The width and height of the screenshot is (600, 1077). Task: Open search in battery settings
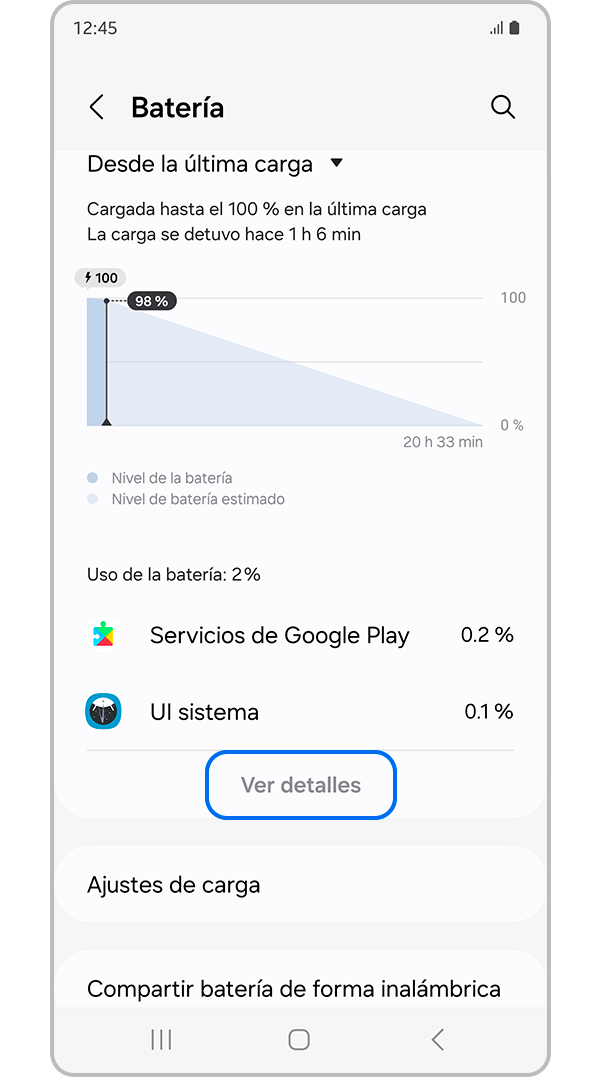pos(503,108)
